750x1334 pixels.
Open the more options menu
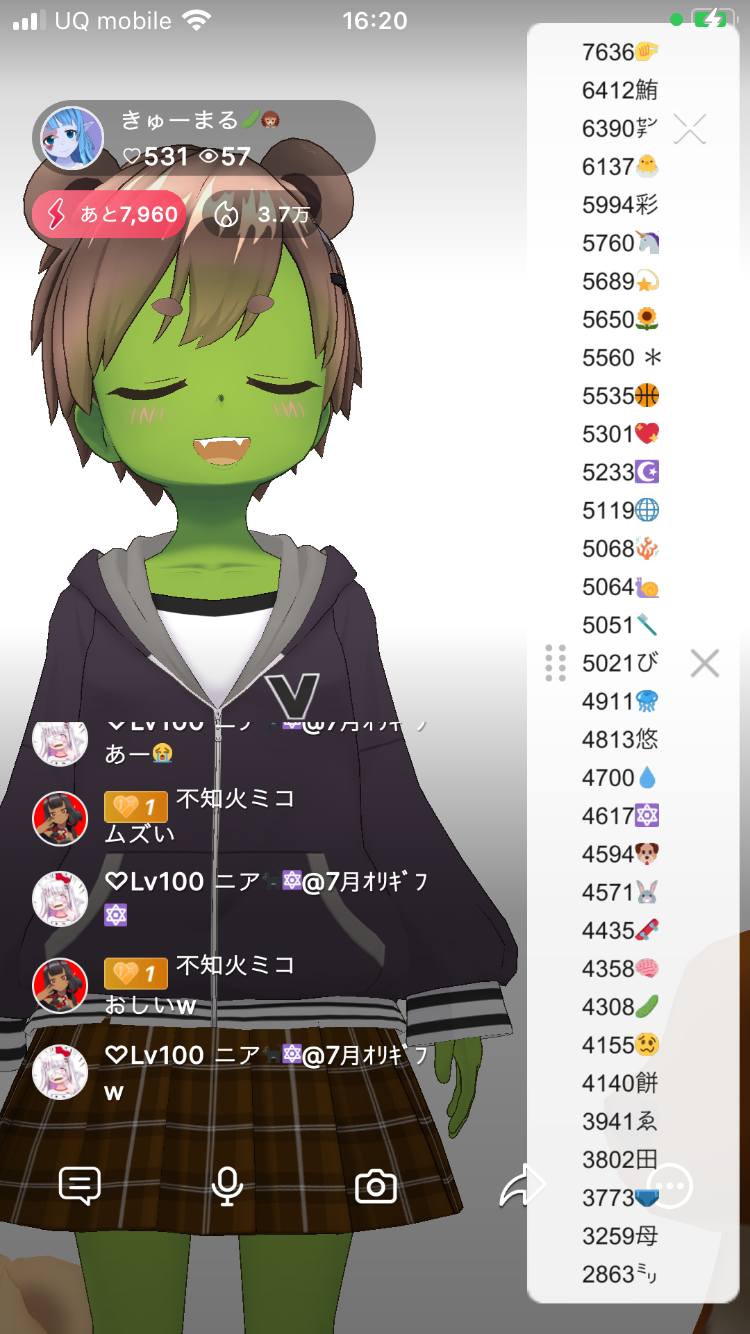pyautogui.click(x=669, y=1187)
